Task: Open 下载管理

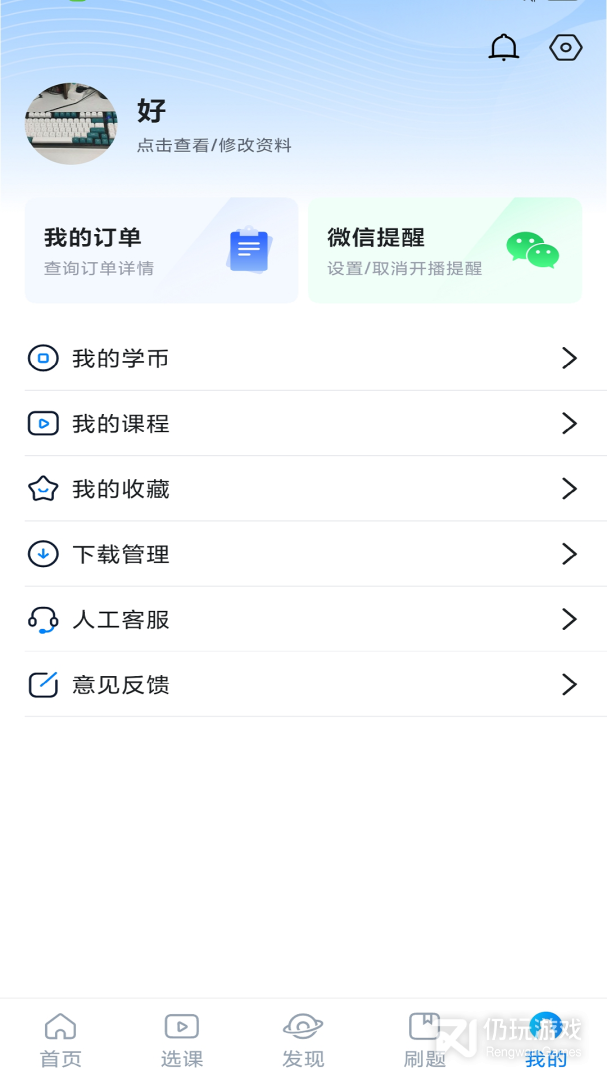Action: 303,554
